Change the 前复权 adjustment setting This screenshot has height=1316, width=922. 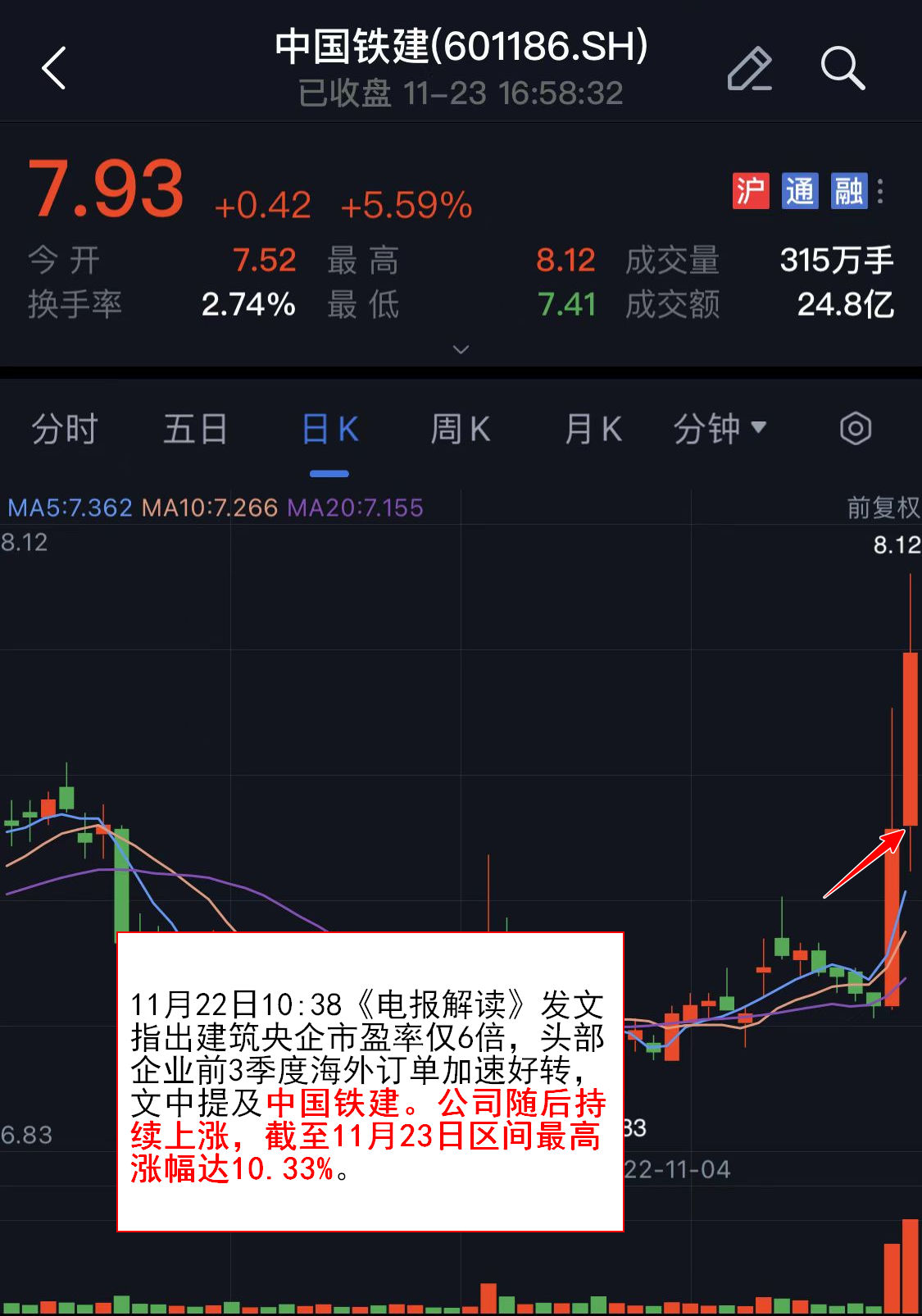pyautogui.click(x=883, y=508)
